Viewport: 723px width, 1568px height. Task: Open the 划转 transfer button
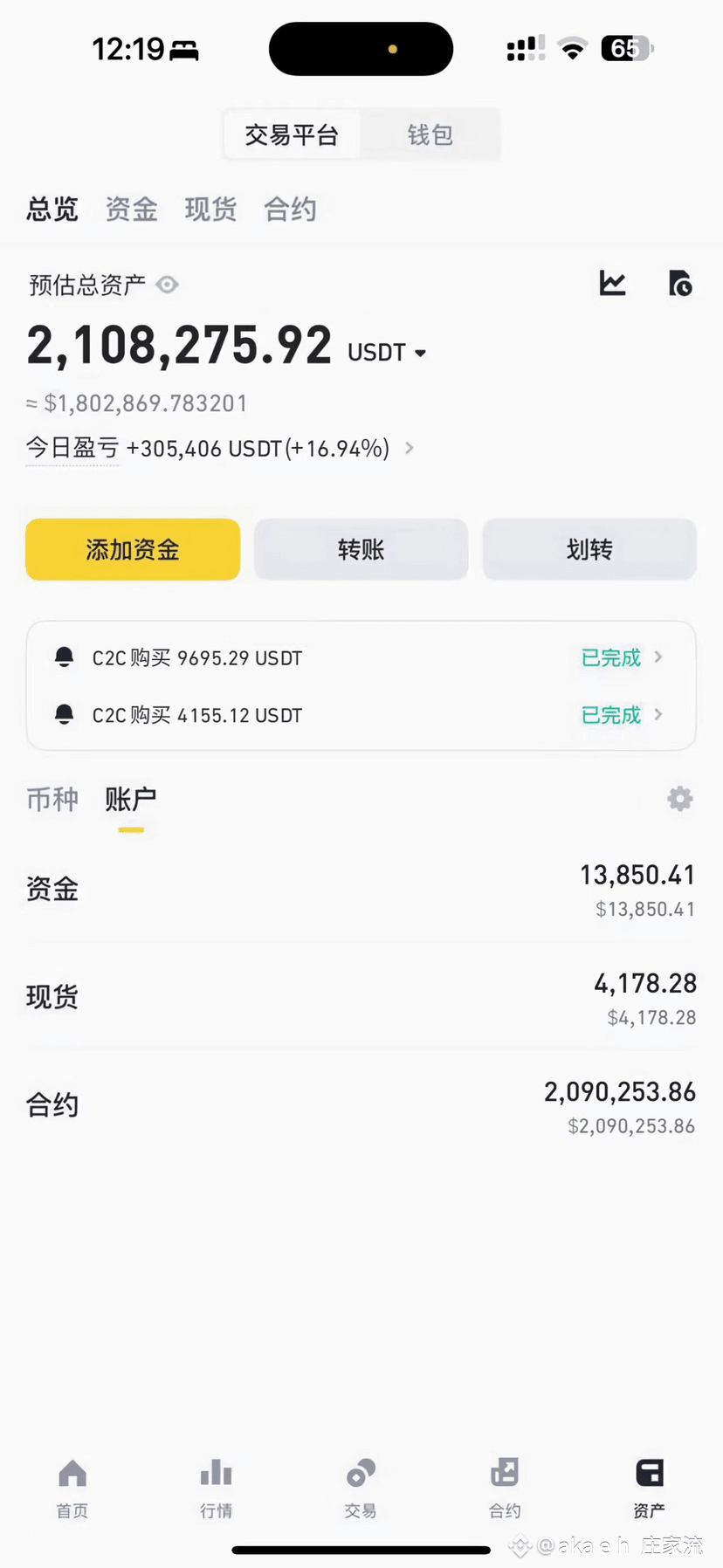(589, 549)
